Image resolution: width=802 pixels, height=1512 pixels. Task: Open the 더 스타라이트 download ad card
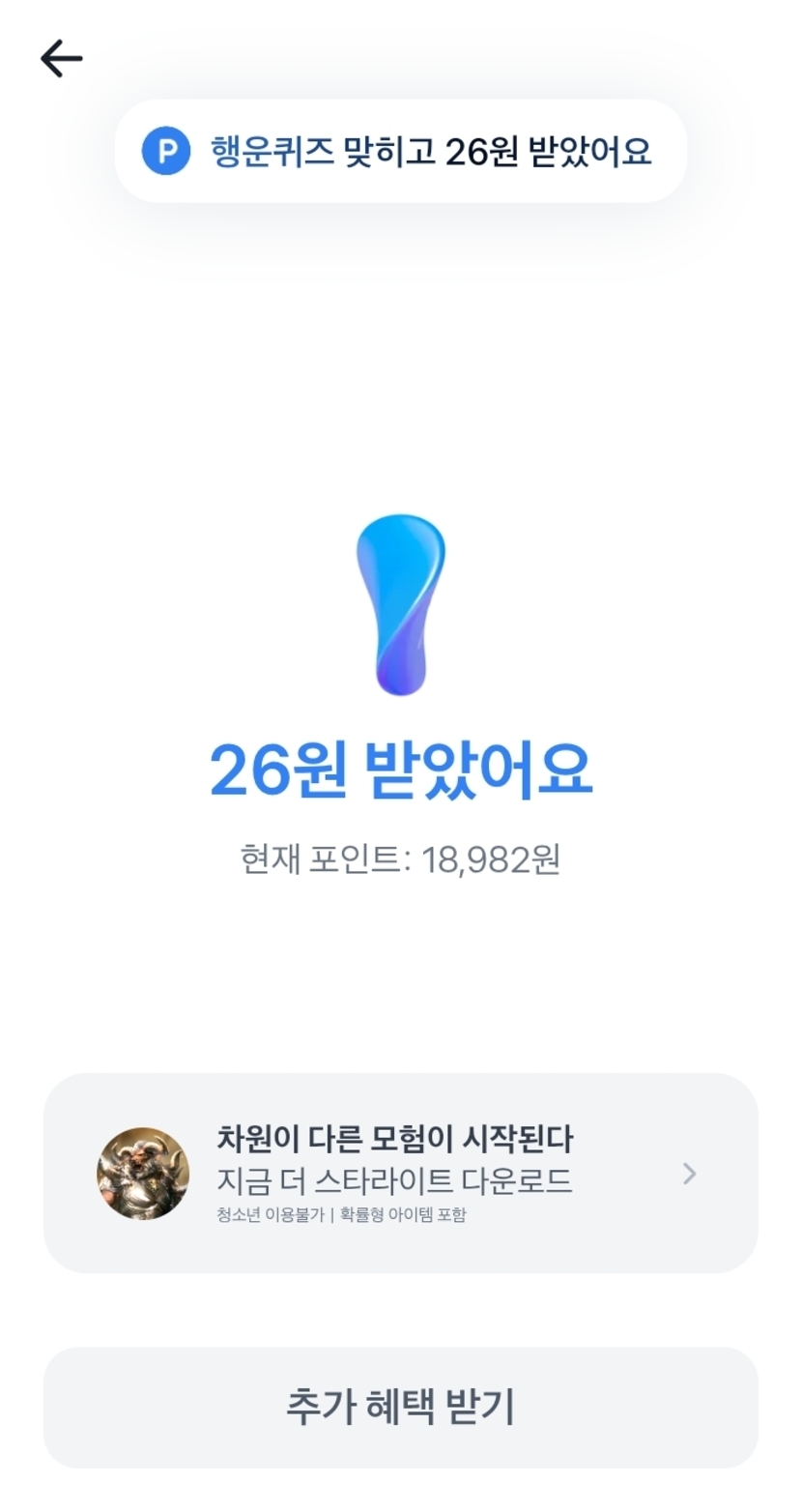(x=400, y=1172)
